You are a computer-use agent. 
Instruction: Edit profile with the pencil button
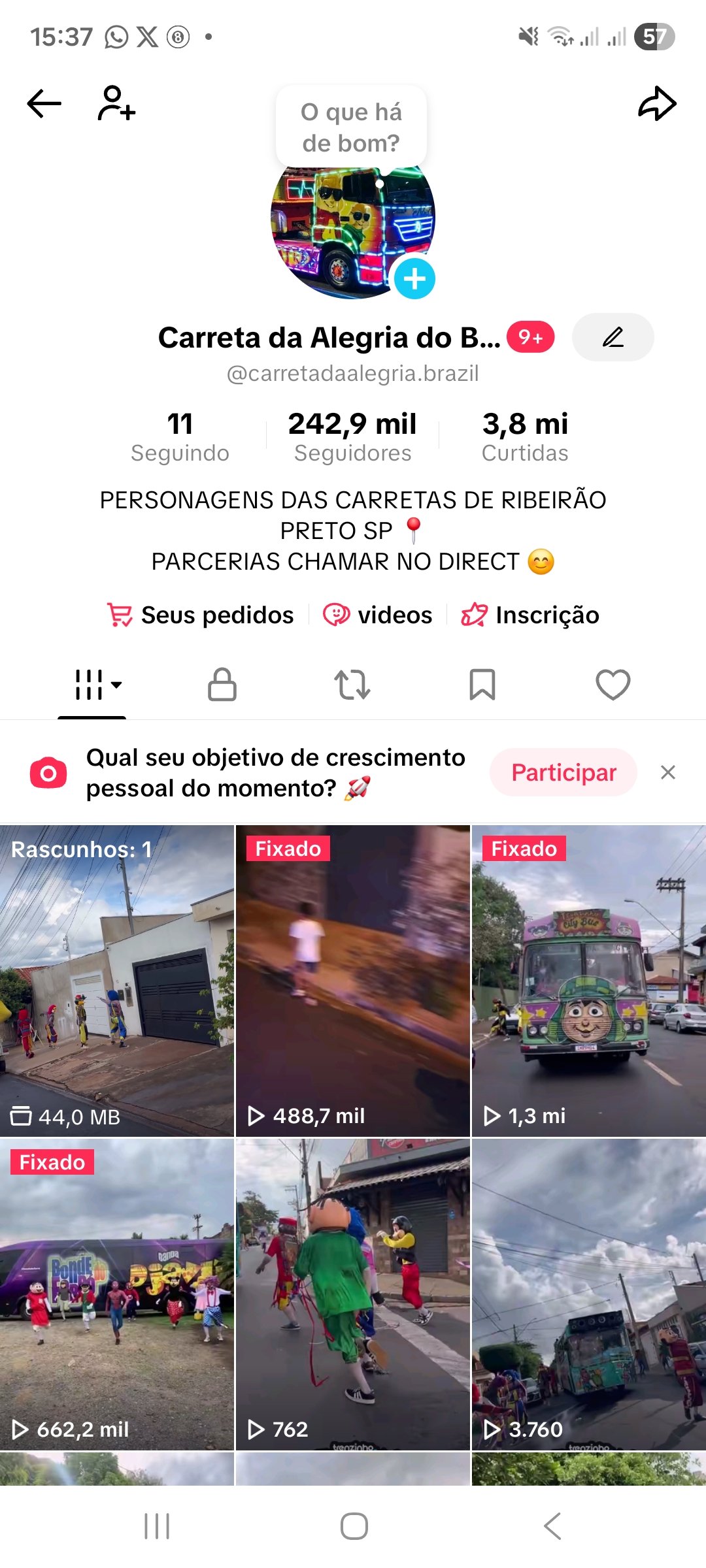pos(613,337)
